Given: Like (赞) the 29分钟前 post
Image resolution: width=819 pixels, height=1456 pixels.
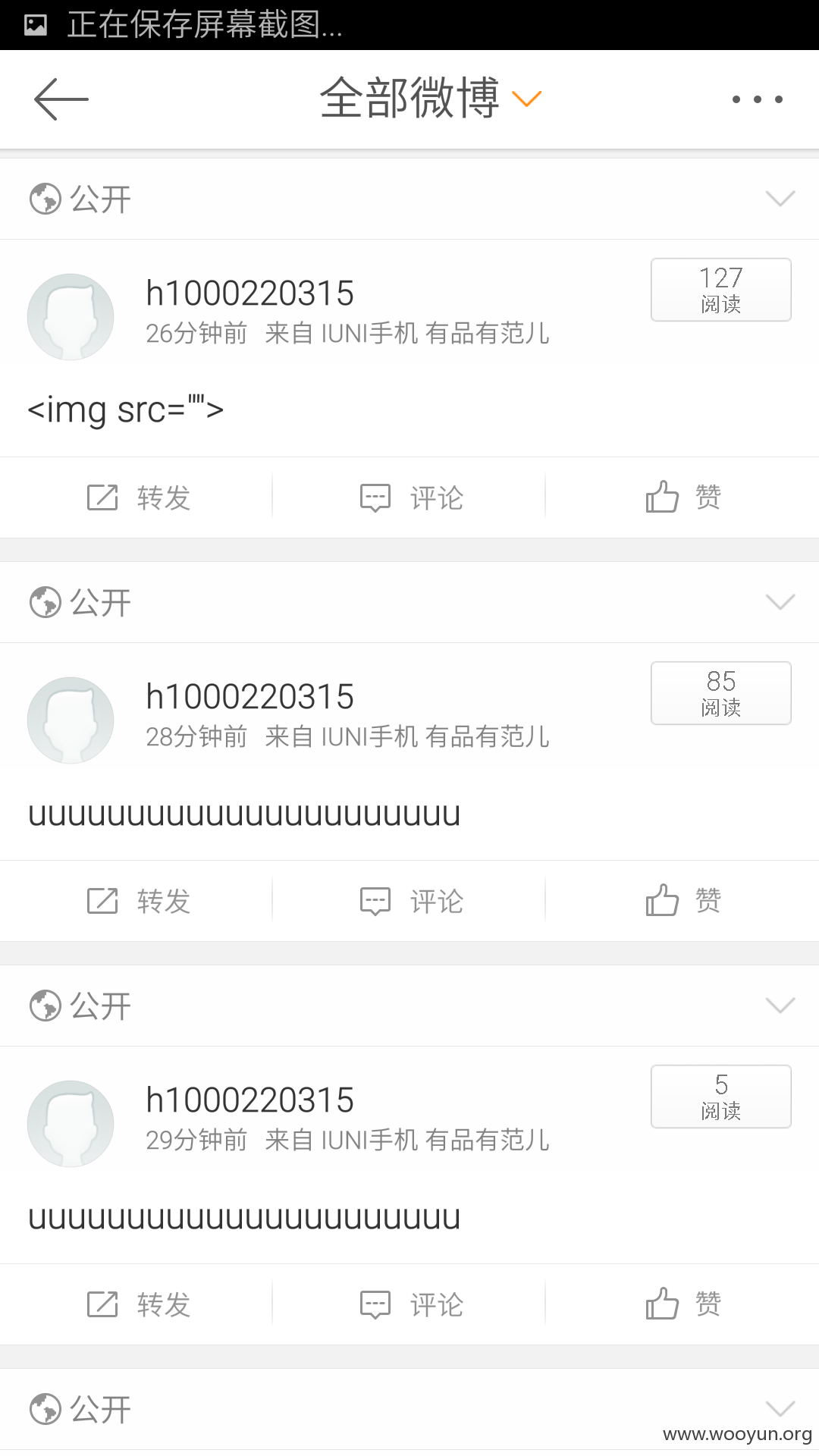Looking at the screenshot, I should pyautogui.click(x=682, y=1304).
